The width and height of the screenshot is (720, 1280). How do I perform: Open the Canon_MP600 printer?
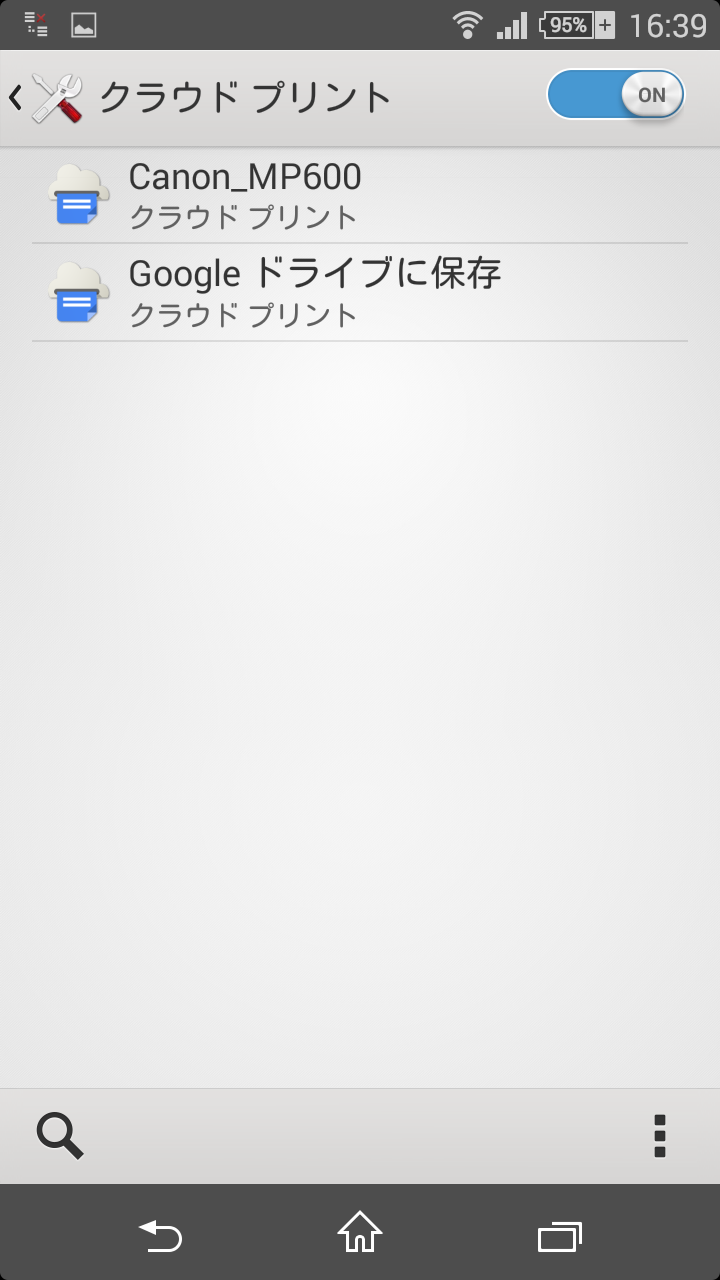[x=360, y=195]
